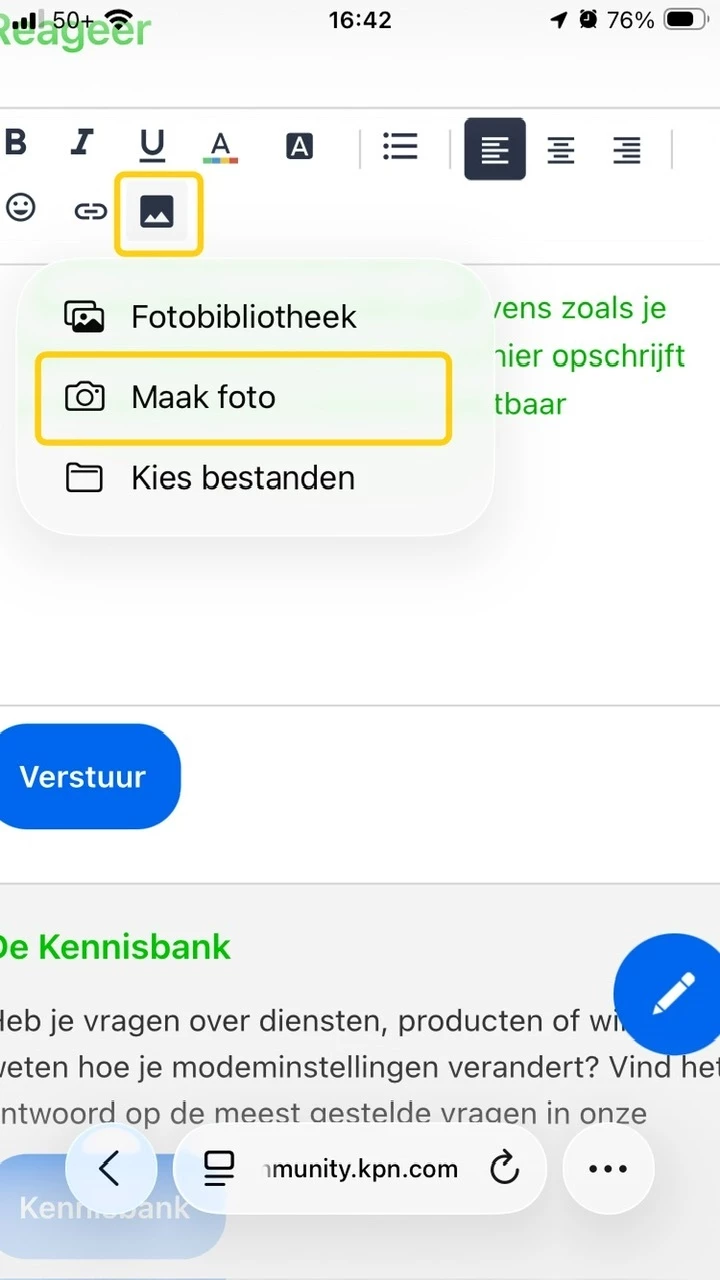Open the text background color option

pyautogui.click(x=299, y=147)
